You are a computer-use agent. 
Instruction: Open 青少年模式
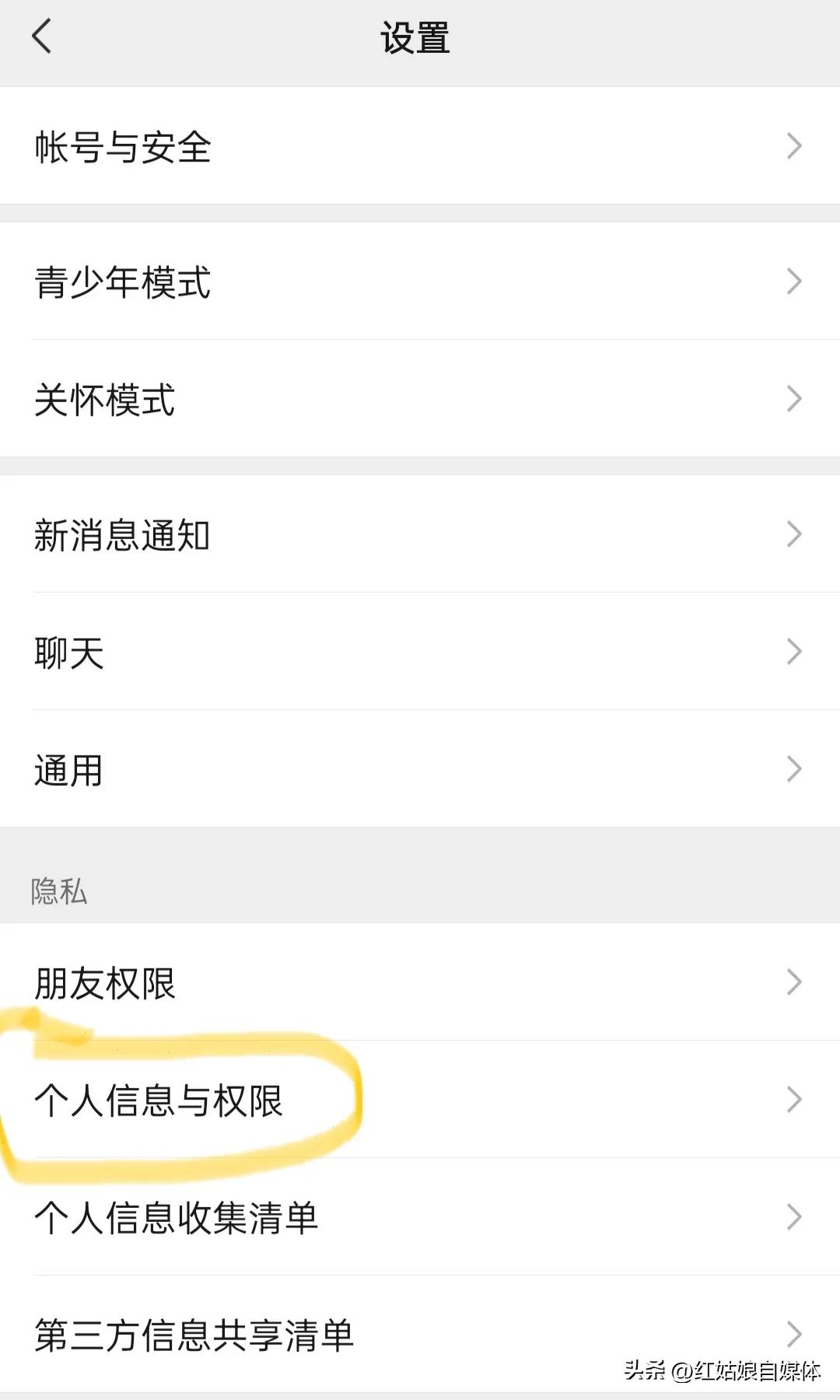420,282
